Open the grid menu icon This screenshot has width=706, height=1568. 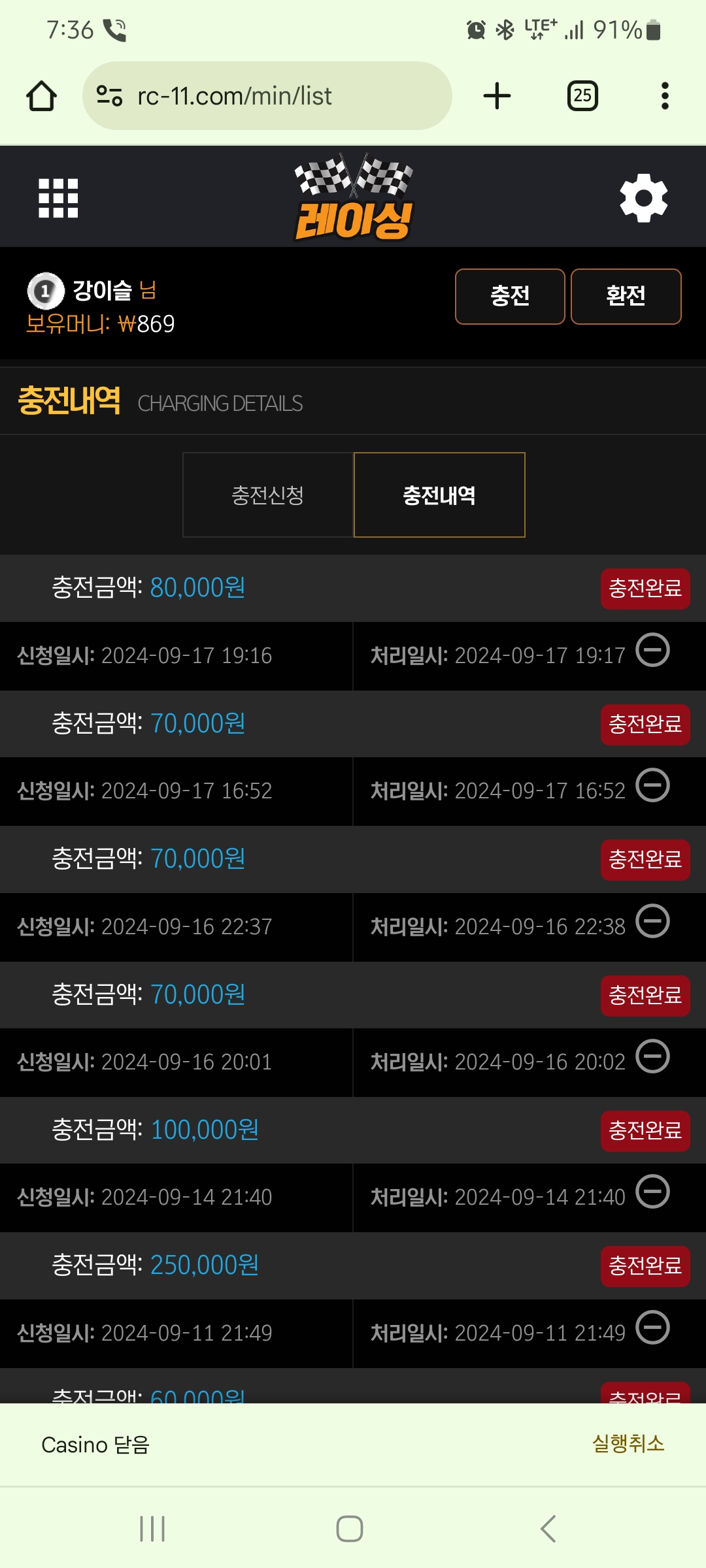tap(58, 198)
